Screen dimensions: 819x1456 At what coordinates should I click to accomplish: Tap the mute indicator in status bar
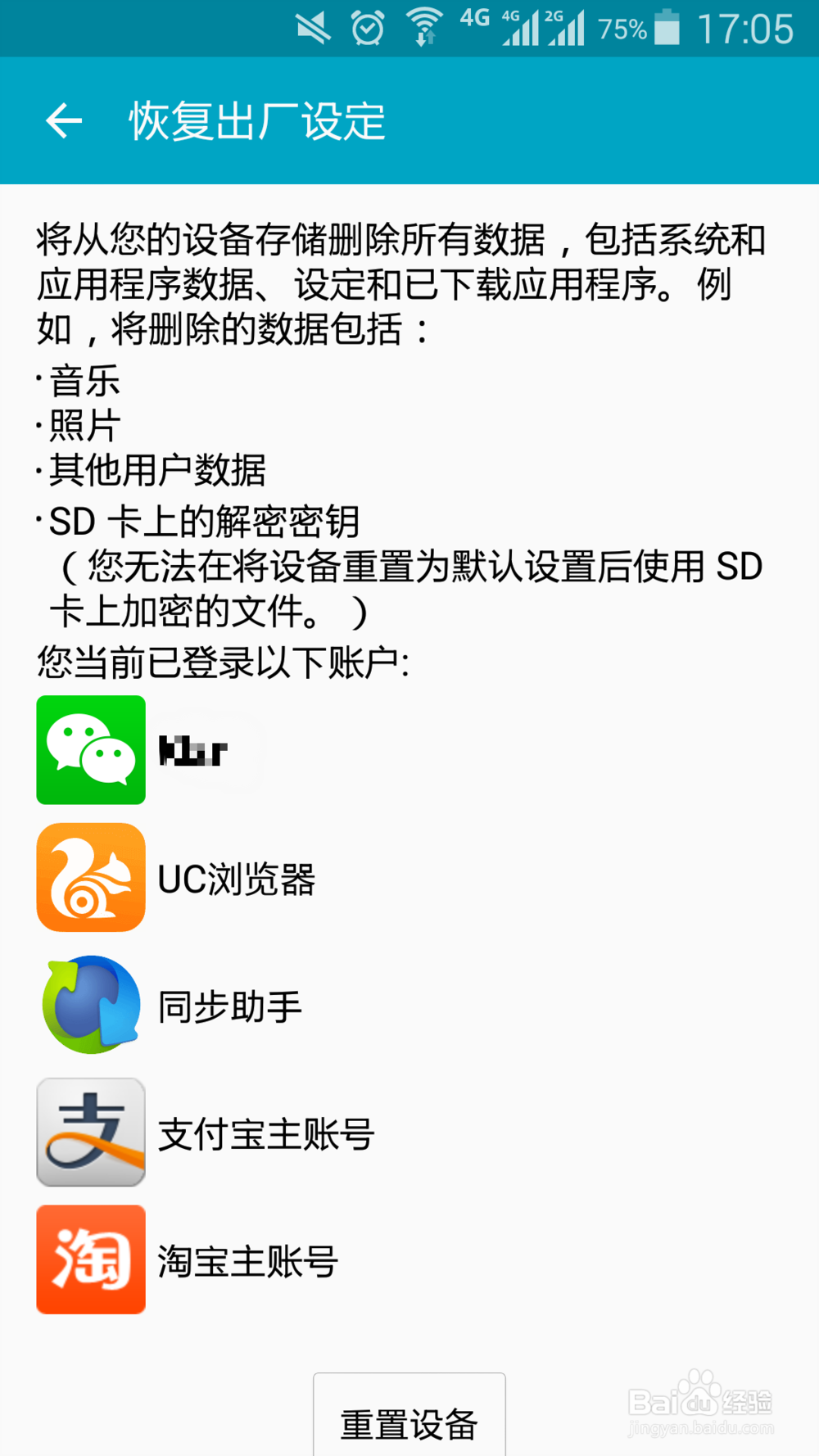[x=314, y=27]
